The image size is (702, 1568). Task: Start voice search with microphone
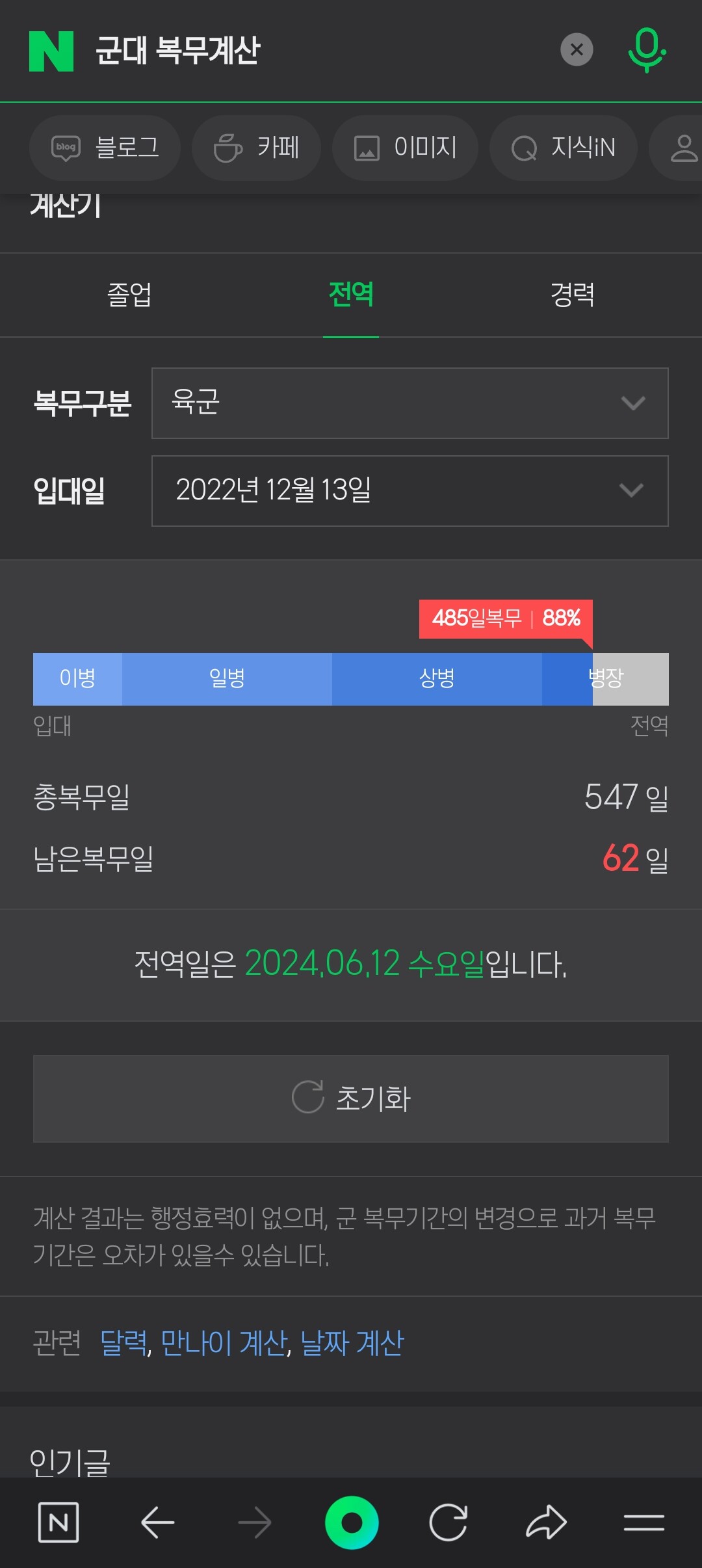click(647, 50)
